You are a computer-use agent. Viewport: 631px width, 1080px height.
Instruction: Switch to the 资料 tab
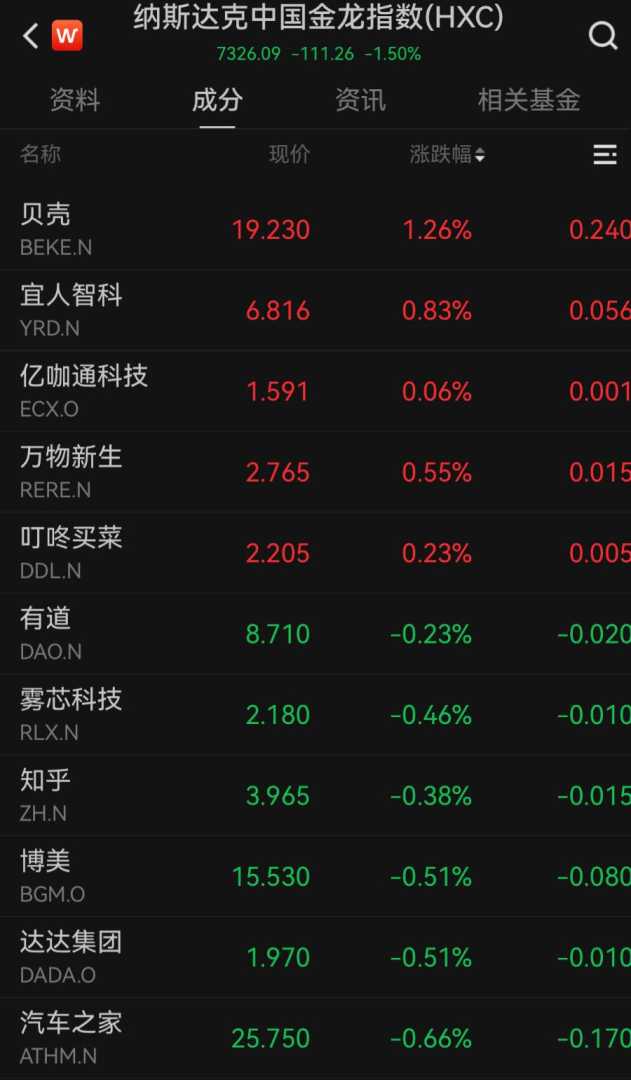click(x=75, y=100)
